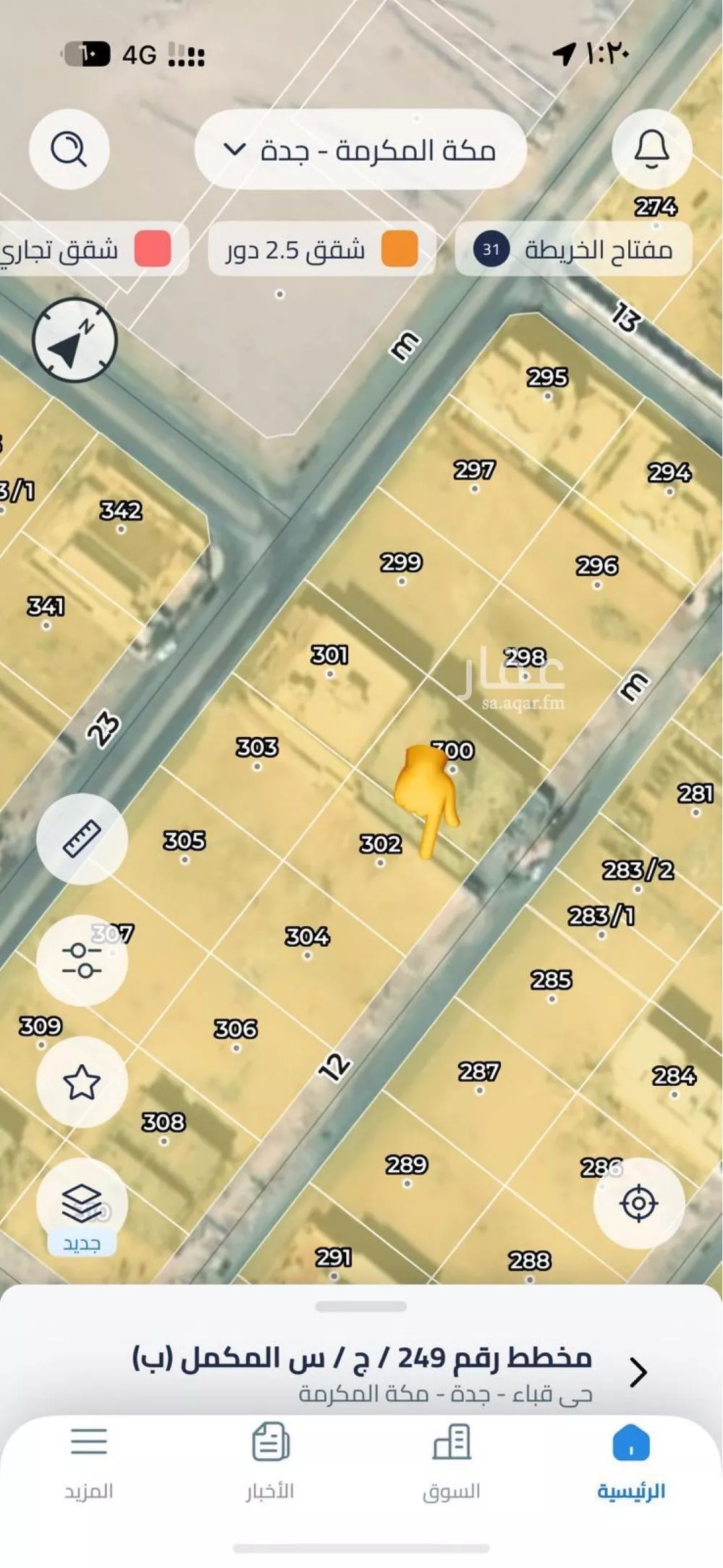The width and height of the screenshot is (723, 1568).
Task: Select the شقق 2.5 دور chip
Action: tap(321, 250)
